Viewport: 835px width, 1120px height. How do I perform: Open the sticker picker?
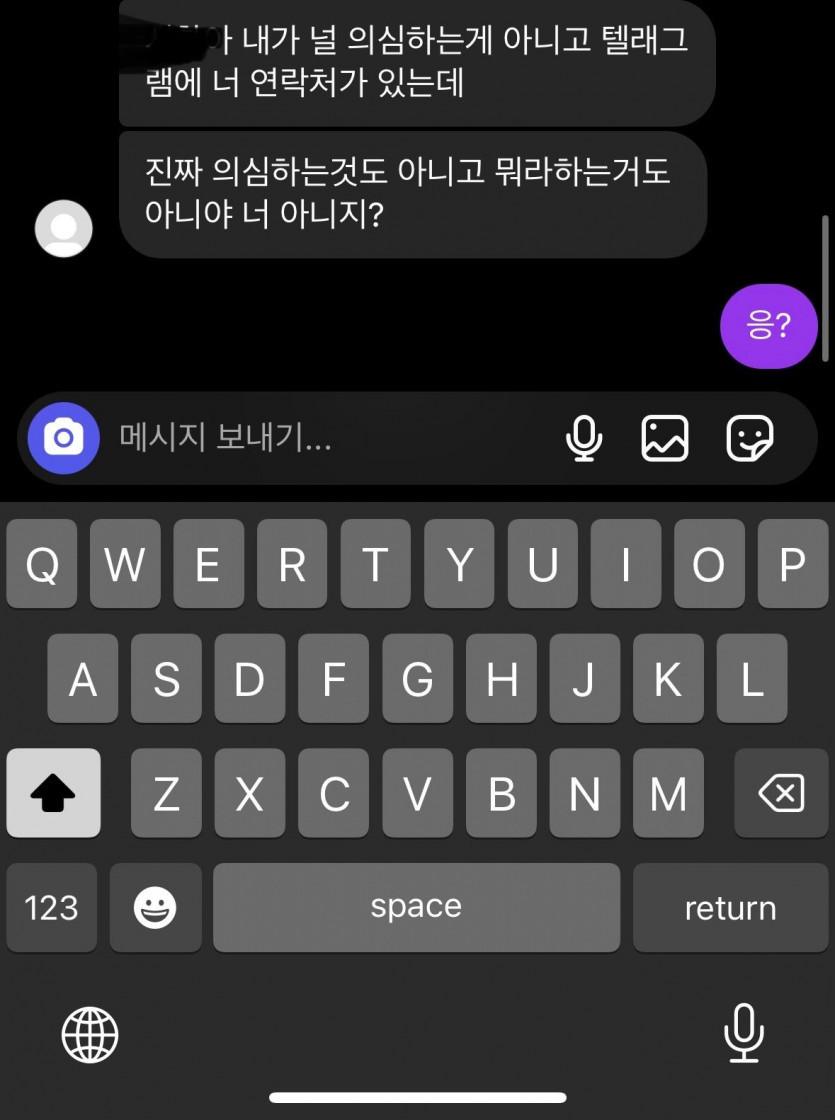(x=749, y=438)
